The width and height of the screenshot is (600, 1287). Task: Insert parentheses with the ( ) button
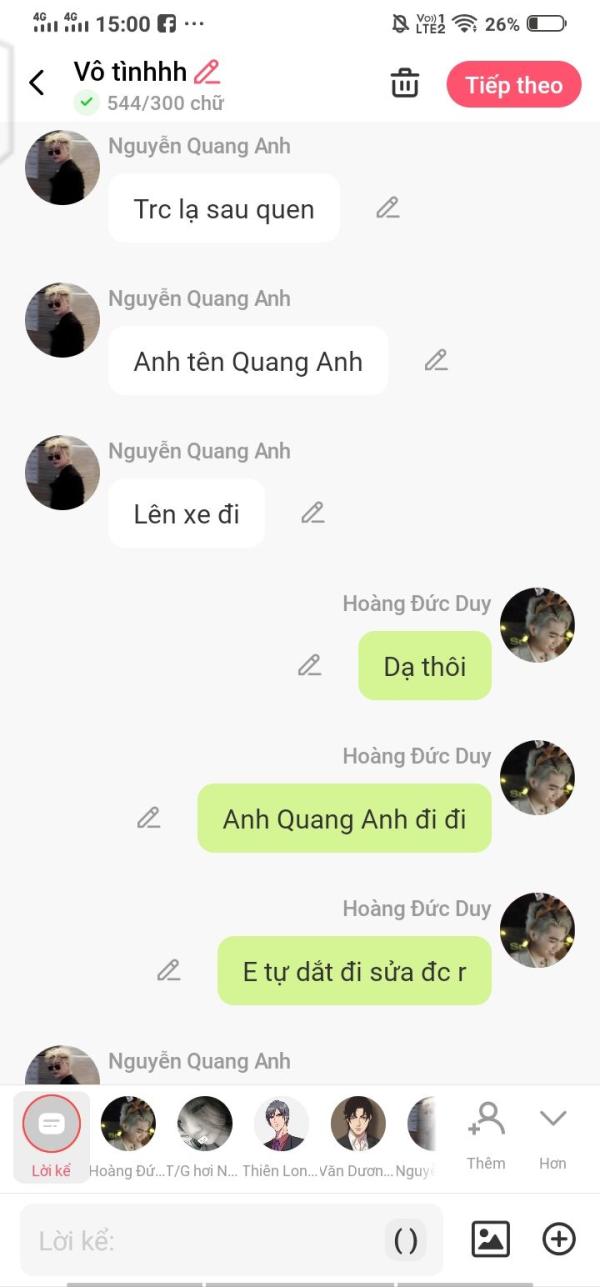(x=405, y=1241)
